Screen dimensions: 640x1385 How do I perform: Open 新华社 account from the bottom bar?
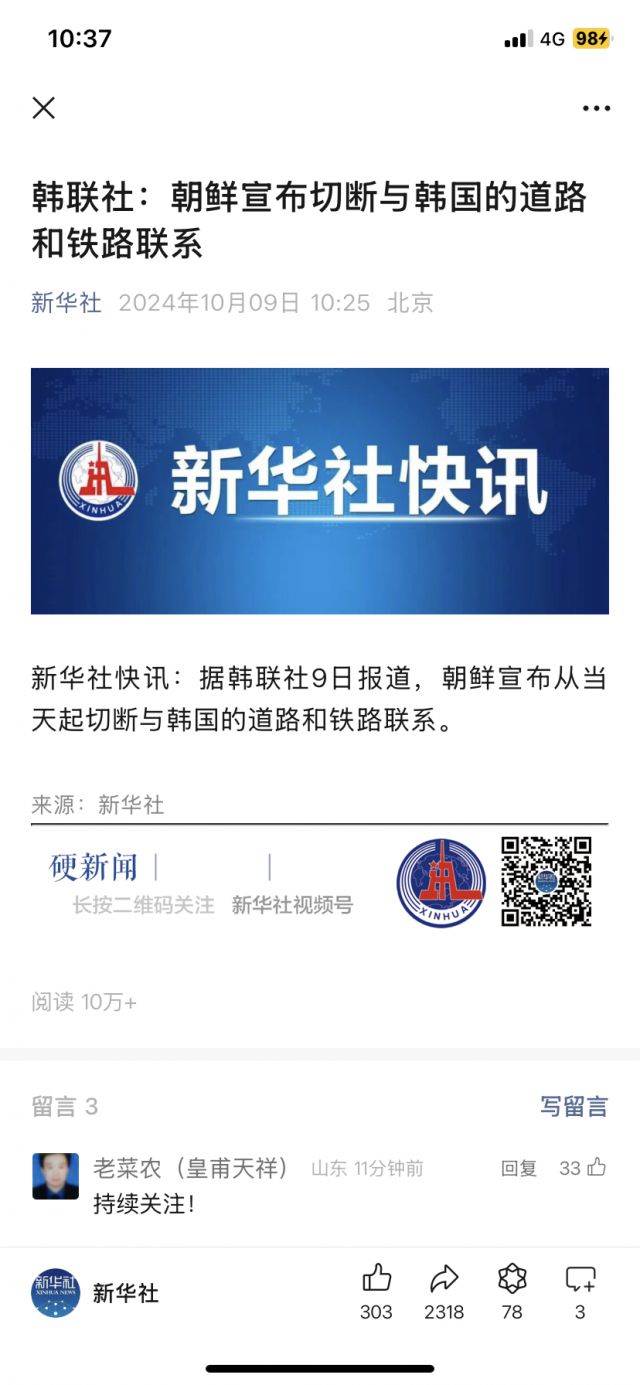tap(95, 1292)
